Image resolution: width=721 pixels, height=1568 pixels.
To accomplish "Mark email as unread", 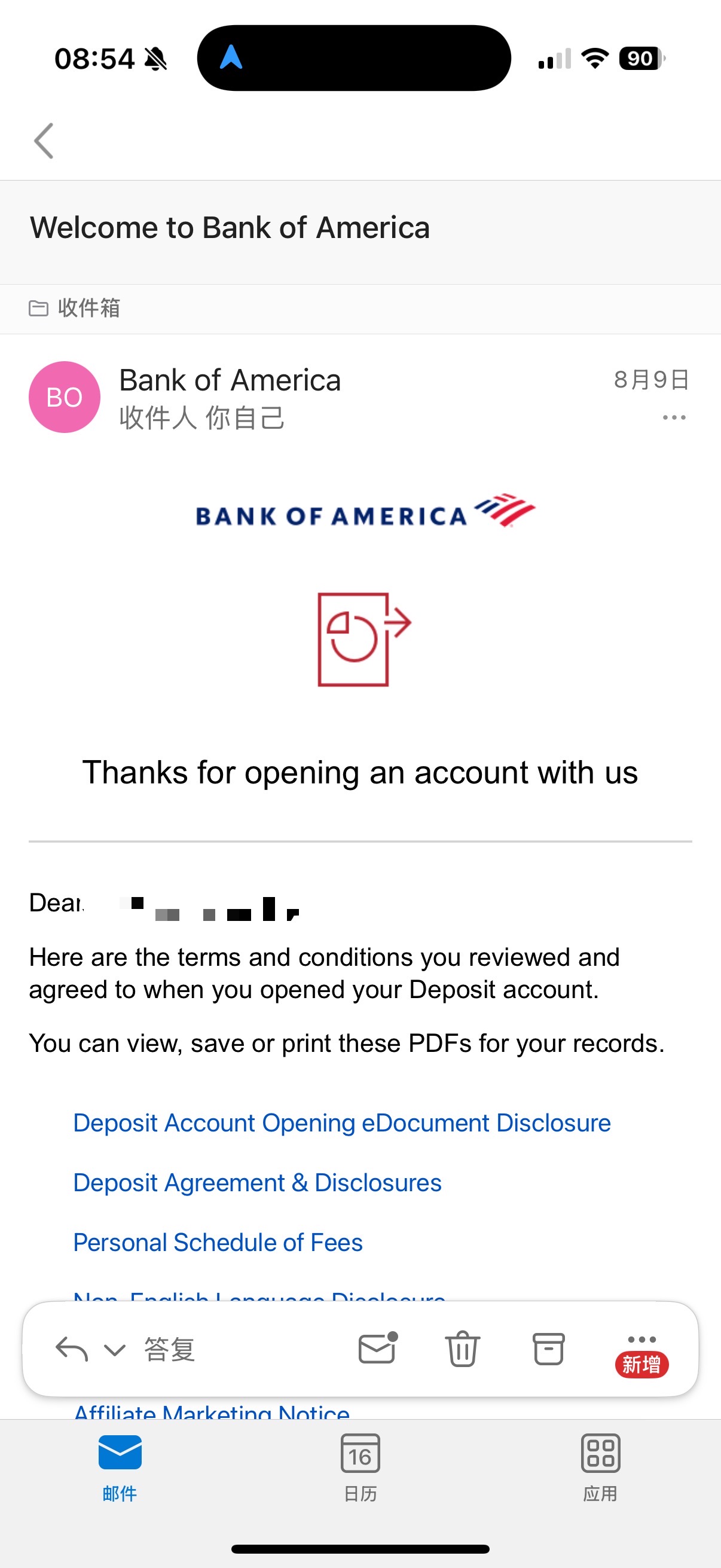I will click(x=377, y=1348).
